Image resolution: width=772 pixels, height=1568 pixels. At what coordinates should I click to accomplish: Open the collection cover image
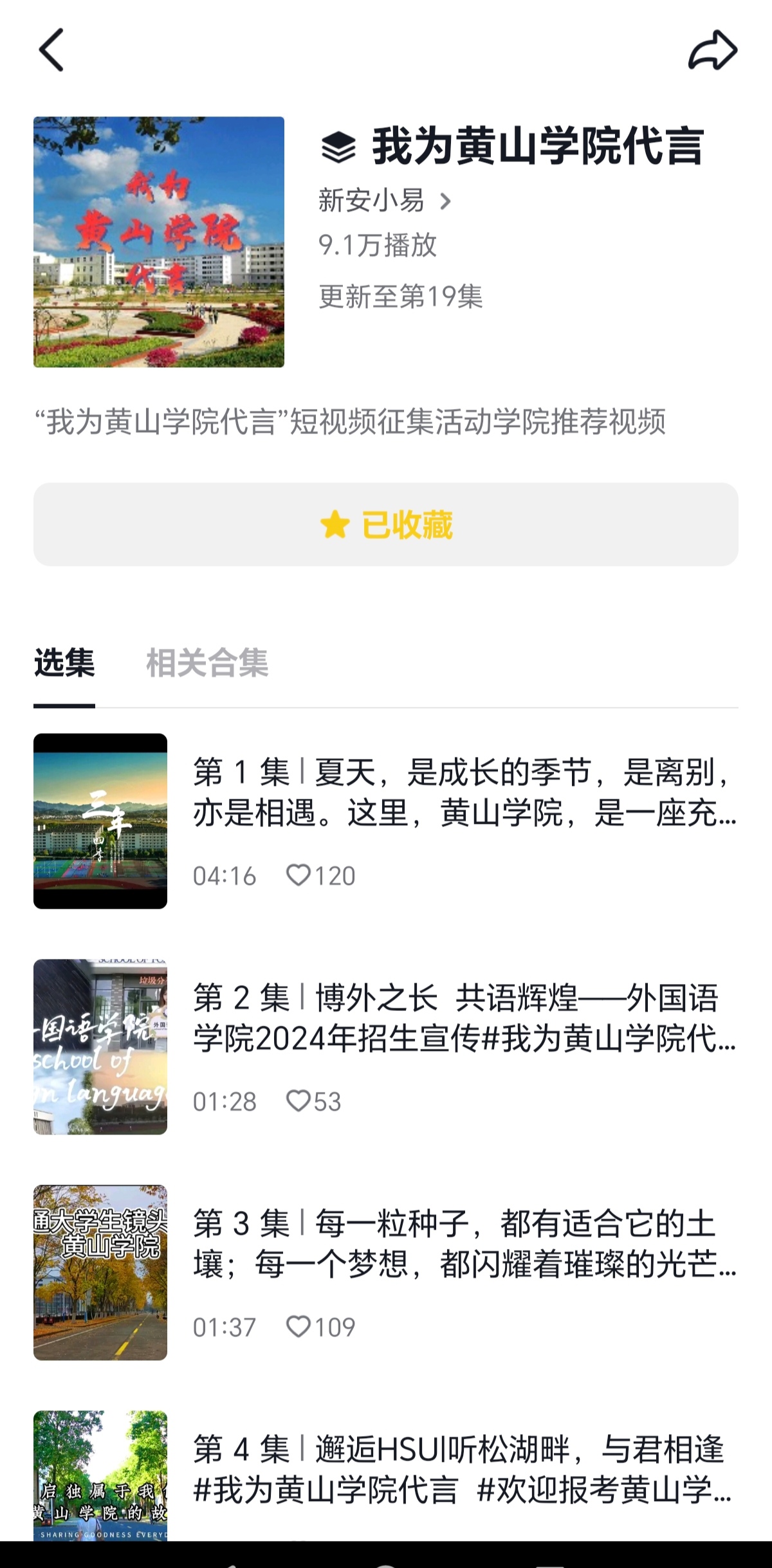click(x=159, y=242)
